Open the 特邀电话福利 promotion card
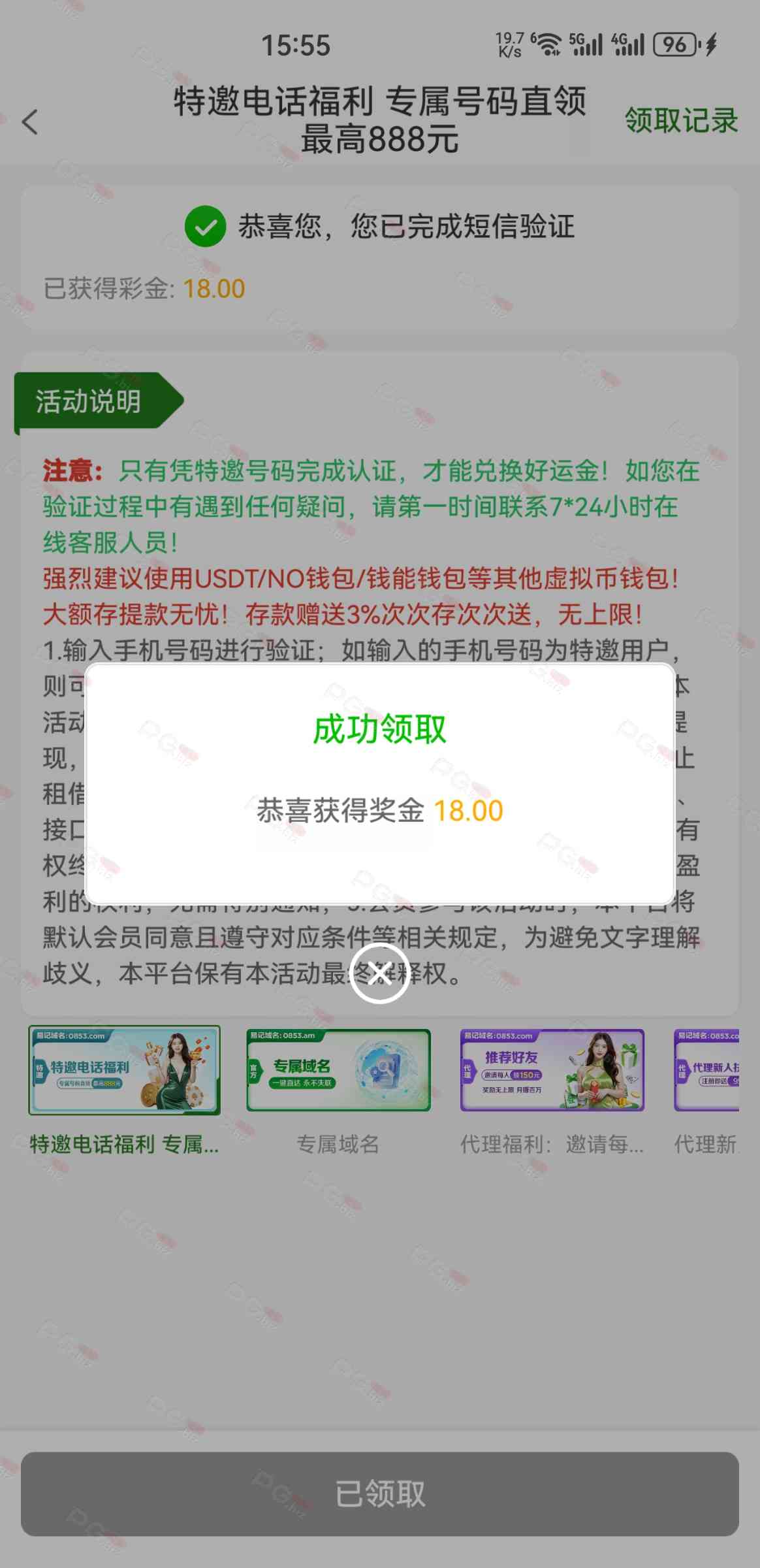The height and width of the screenshot is (1568, 760). [x=124, y=1070]
